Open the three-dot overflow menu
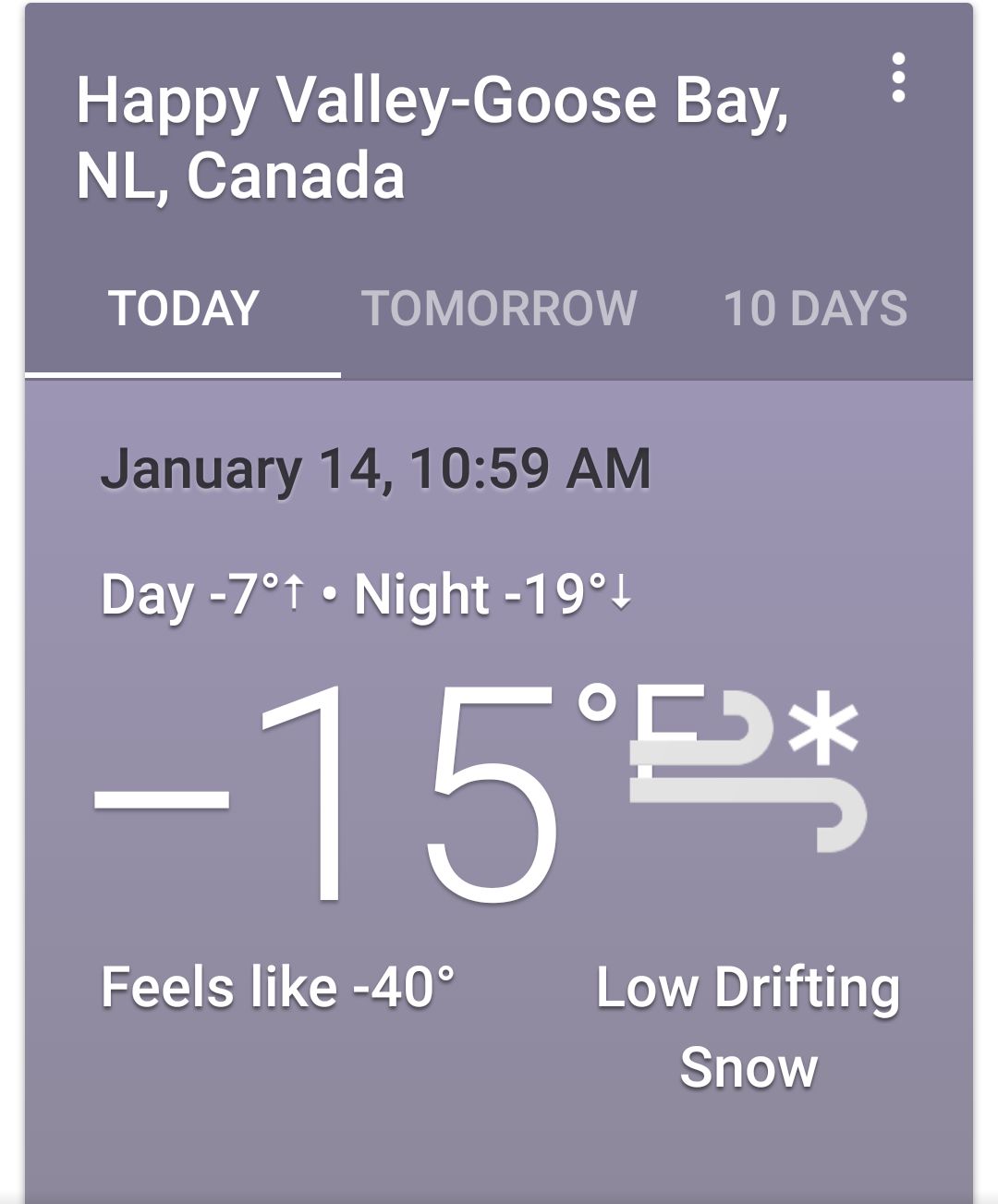 (x=897, y=78)
